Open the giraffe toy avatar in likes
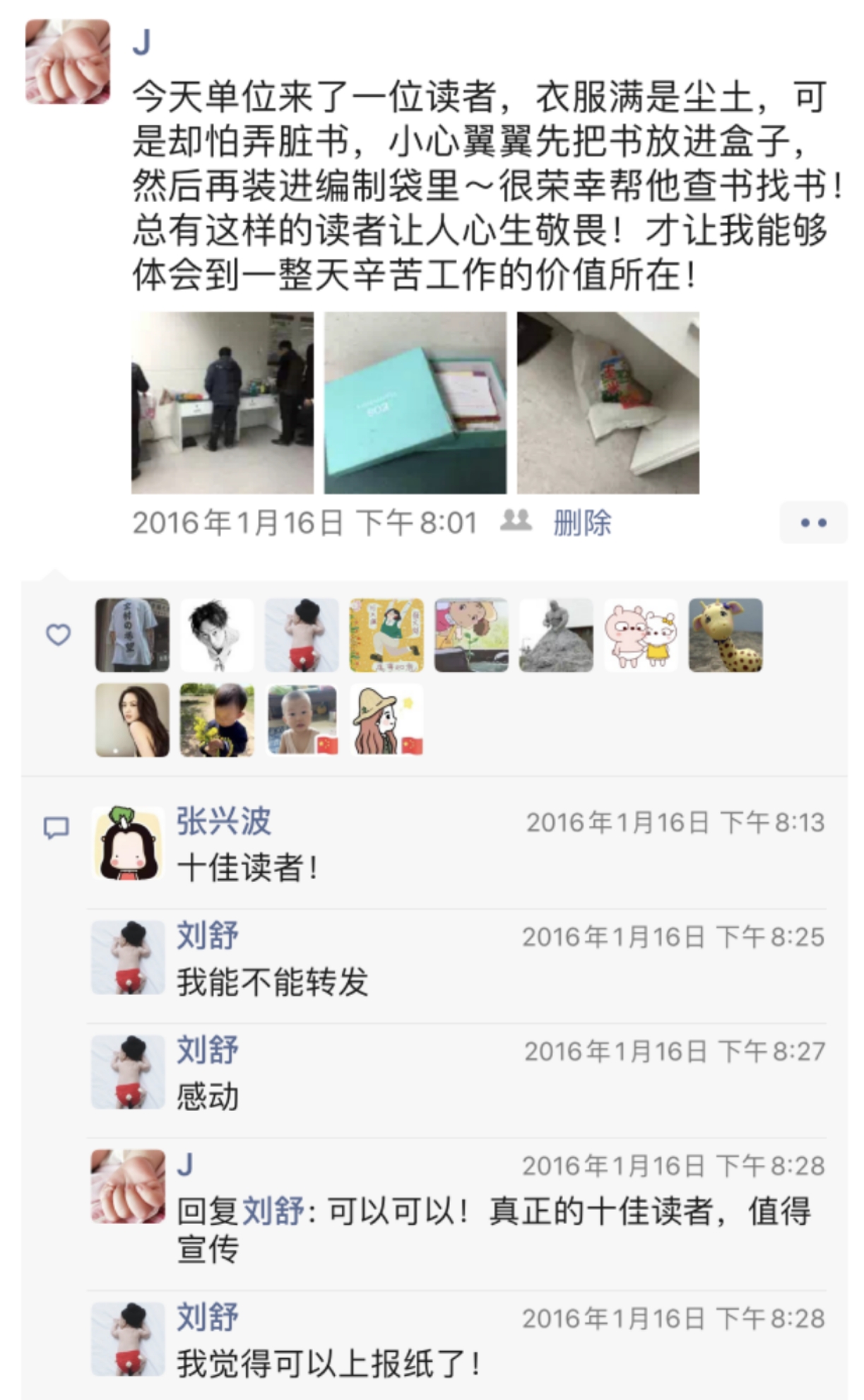The width and height of the screenshot is (864, 1400). (726, 635)
